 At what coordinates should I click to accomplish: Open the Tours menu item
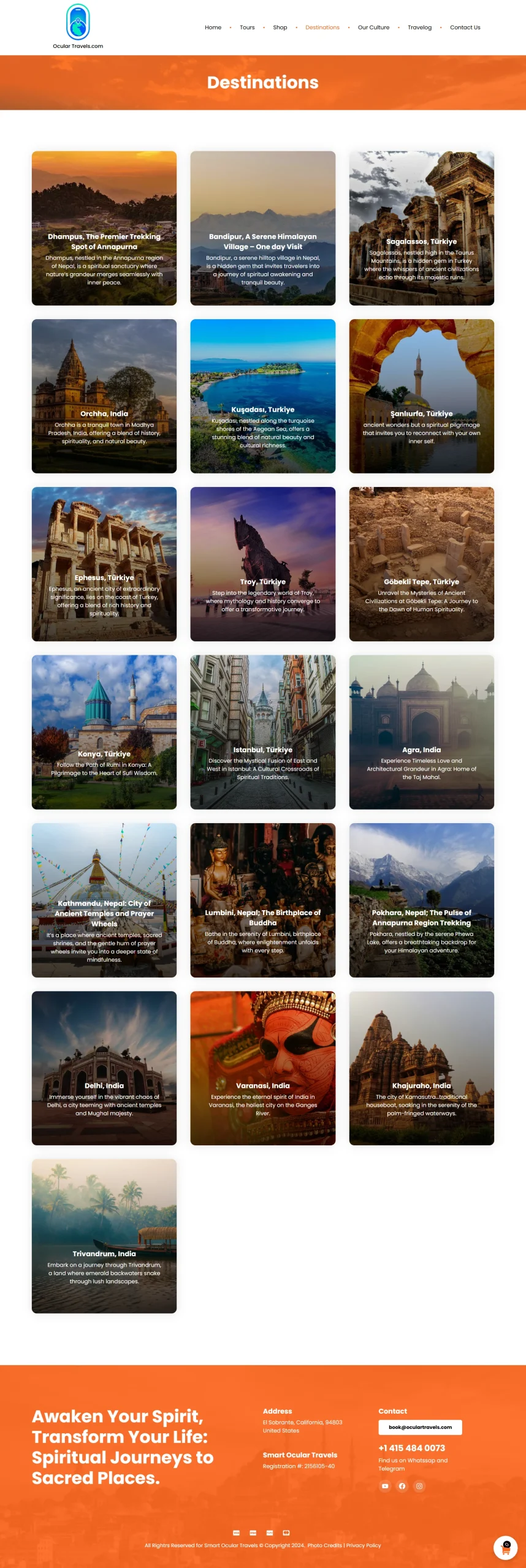pos(247,28)
